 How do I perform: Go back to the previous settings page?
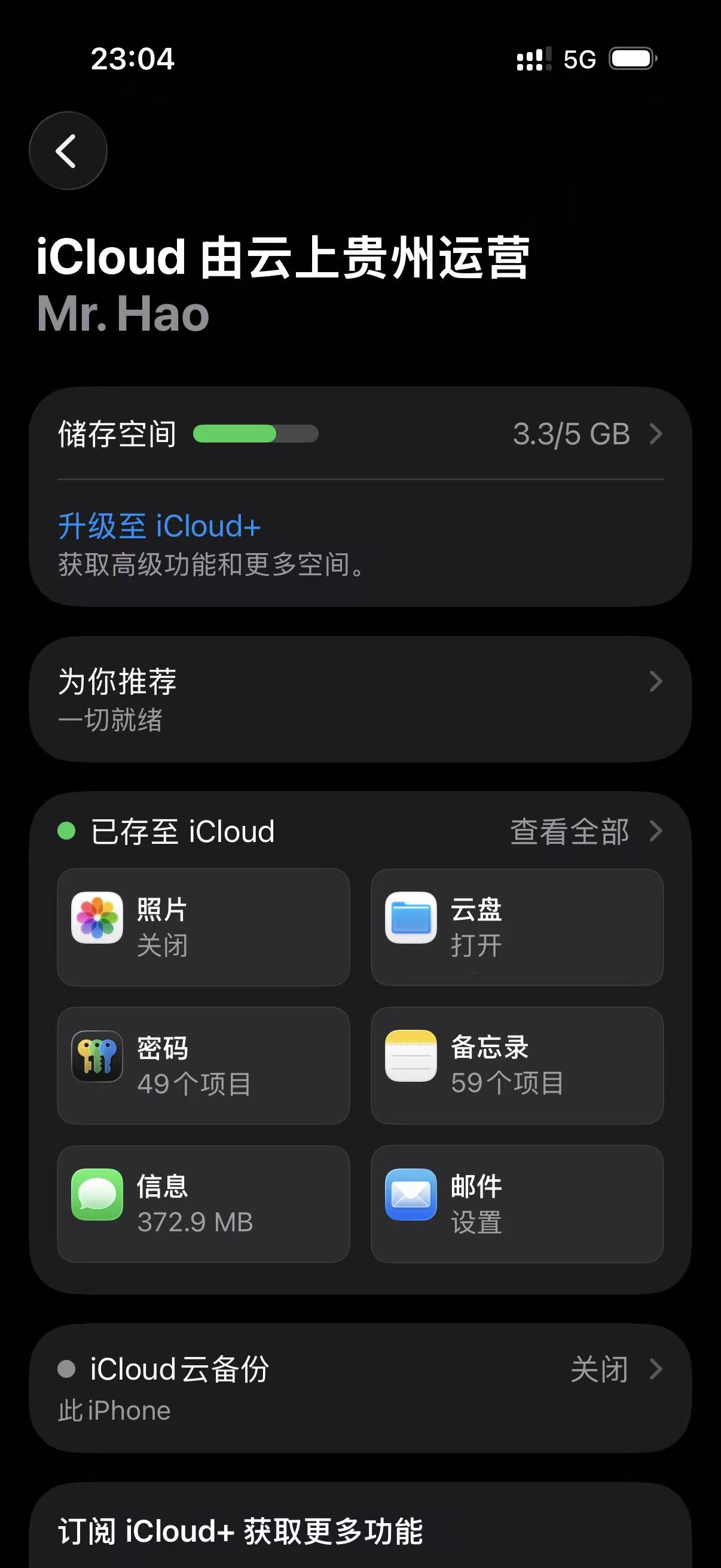(68, 150)
